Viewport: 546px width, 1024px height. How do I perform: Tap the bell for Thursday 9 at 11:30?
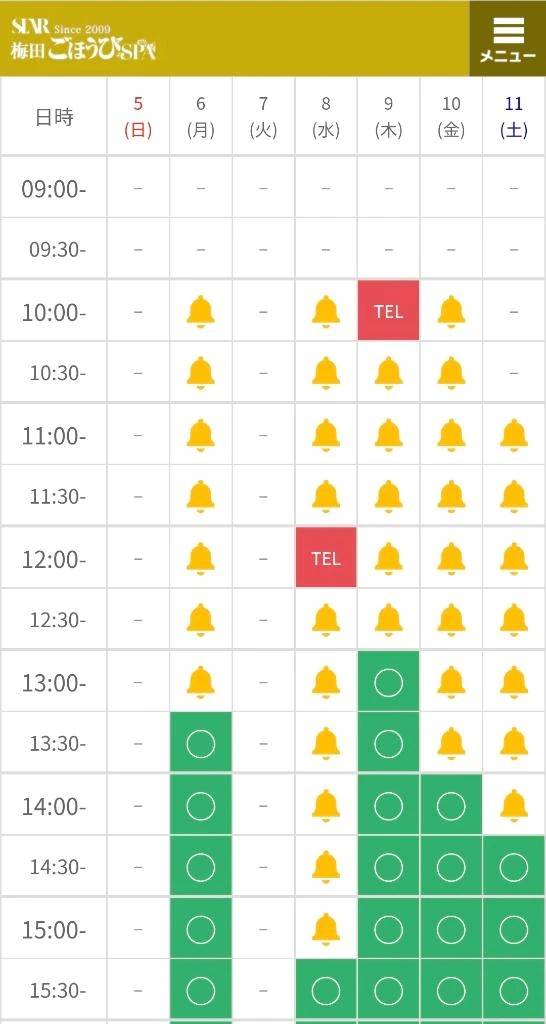tap(389, 496)
